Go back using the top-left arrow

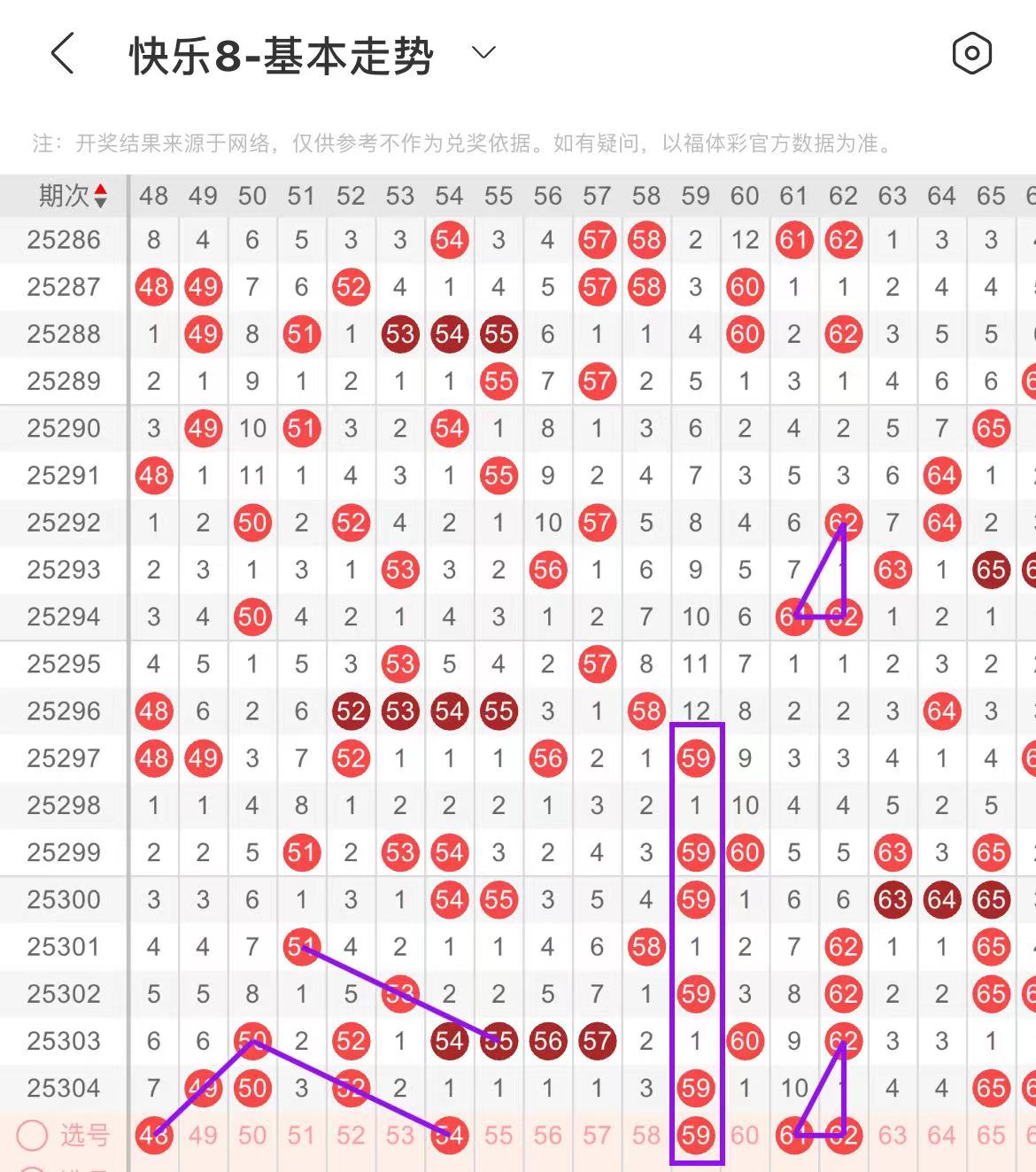62,54
